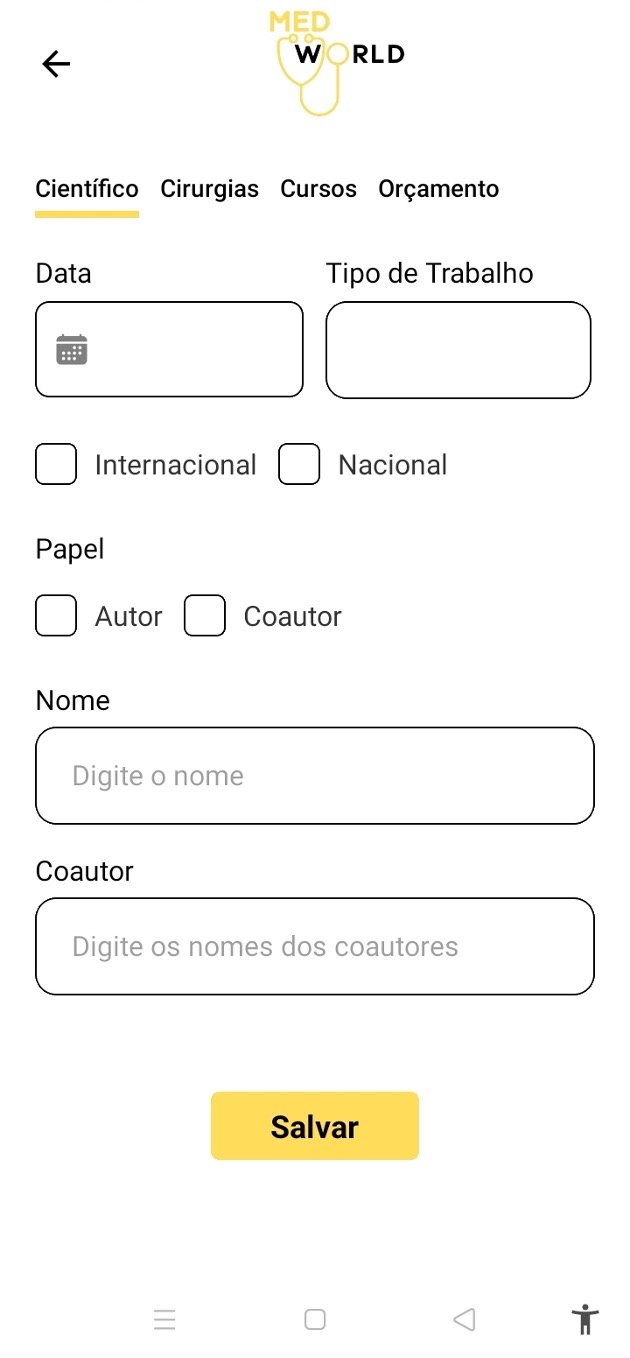Focus the Digite o nome field

pyautogui.click(x=315, y=776)
